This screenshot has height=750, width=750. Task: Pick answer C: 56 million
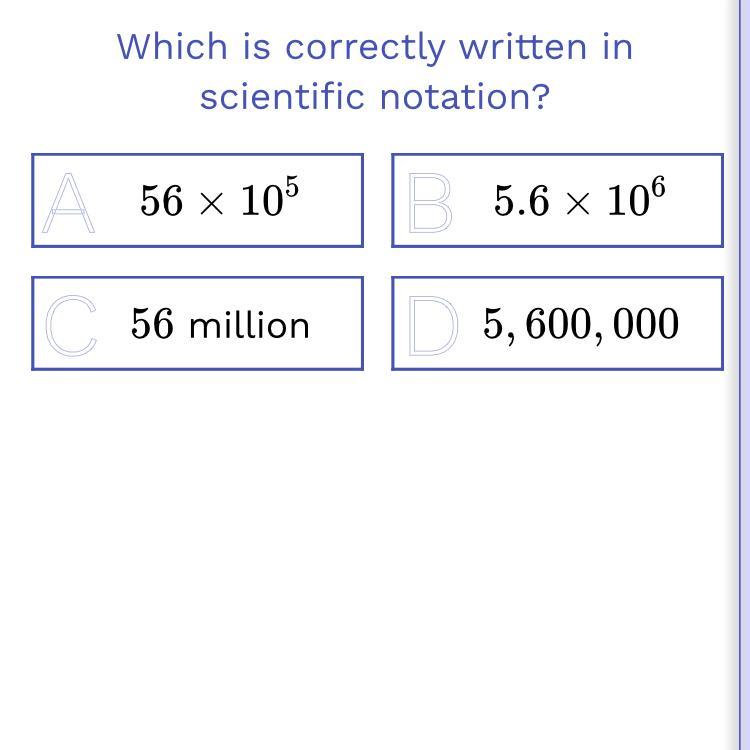coord(197,324)
